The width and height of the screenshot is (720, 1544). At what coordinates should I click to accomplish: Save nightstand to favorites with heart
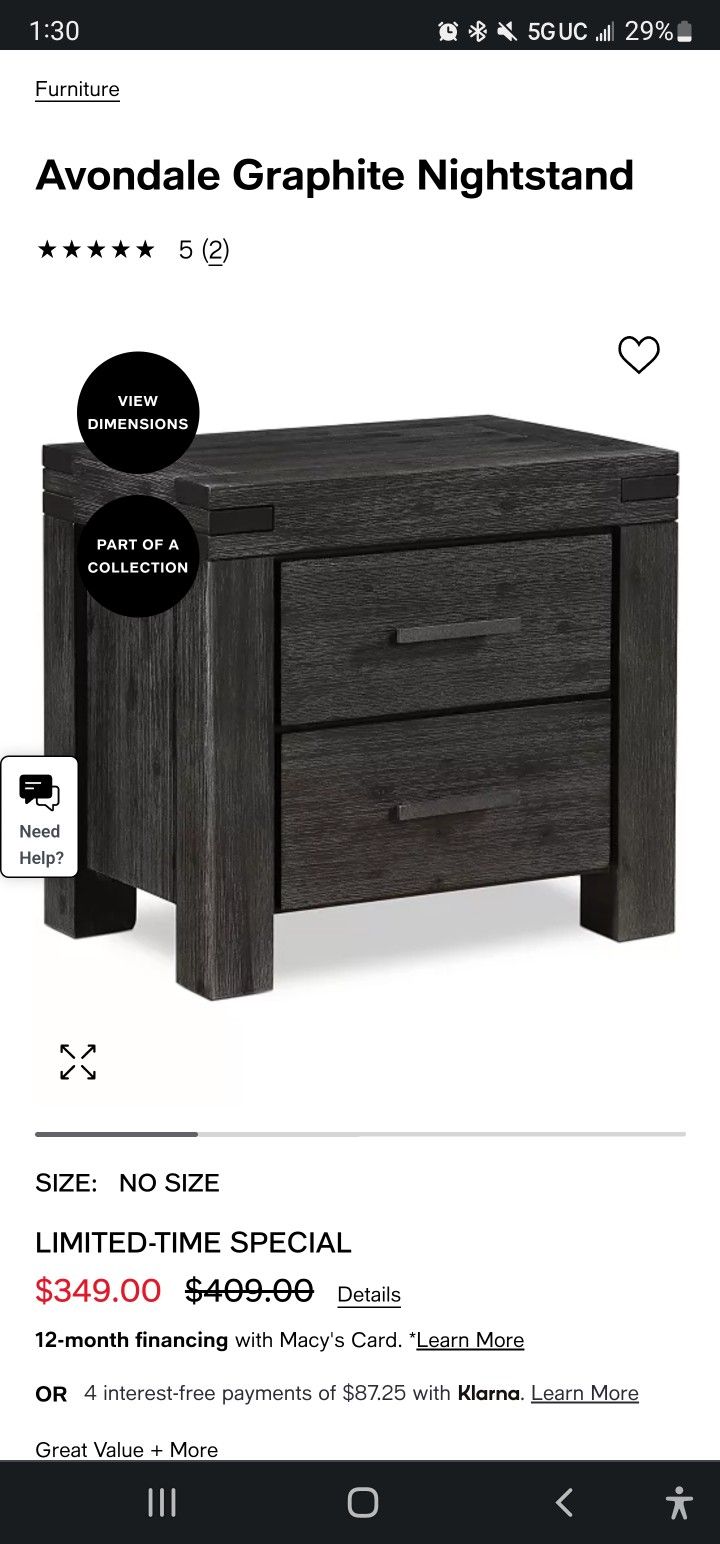pyautogui.click(x=638, y=355)
